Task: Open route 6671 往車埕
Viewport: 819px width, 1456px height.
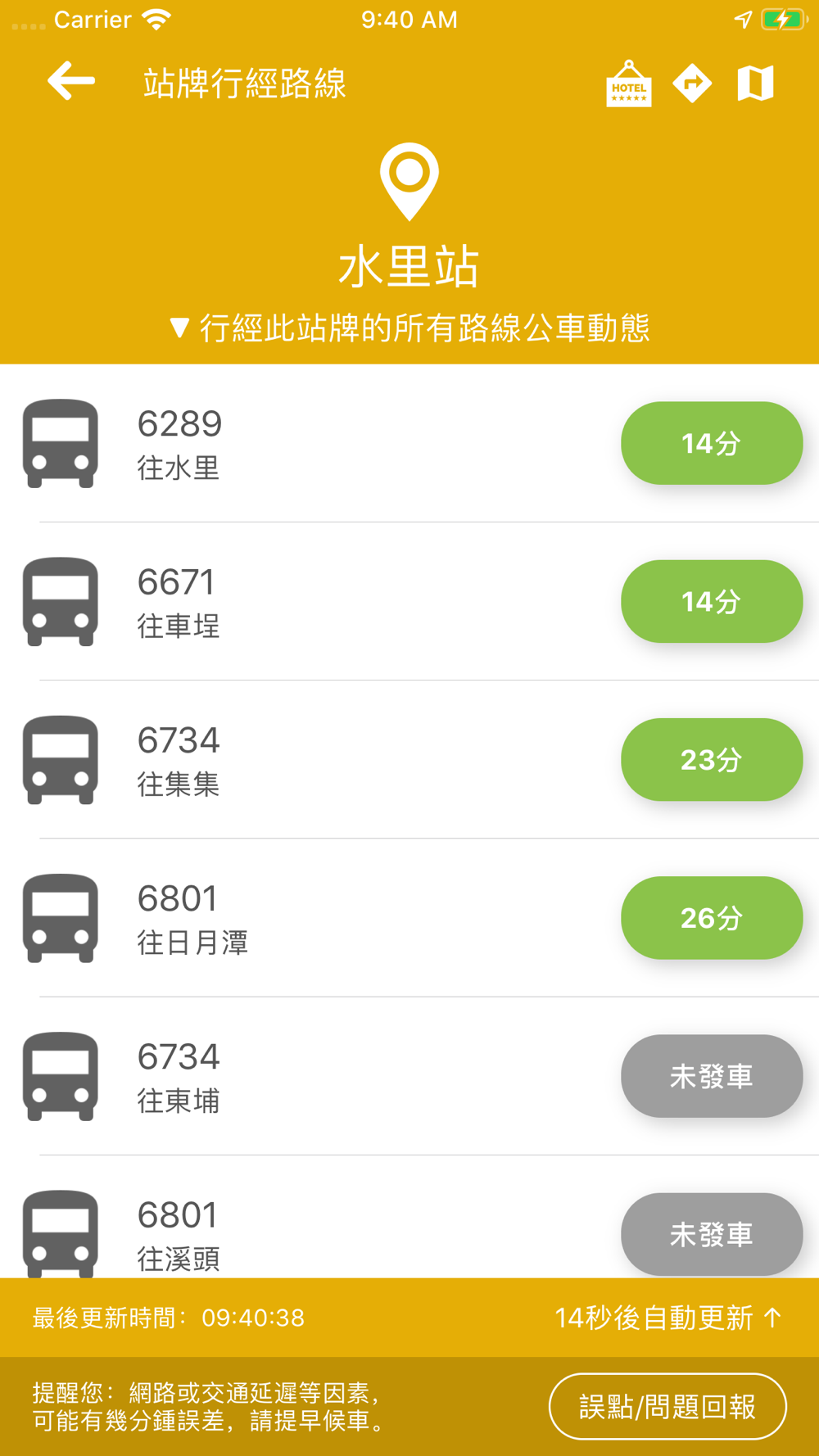Action: (409, 601)
